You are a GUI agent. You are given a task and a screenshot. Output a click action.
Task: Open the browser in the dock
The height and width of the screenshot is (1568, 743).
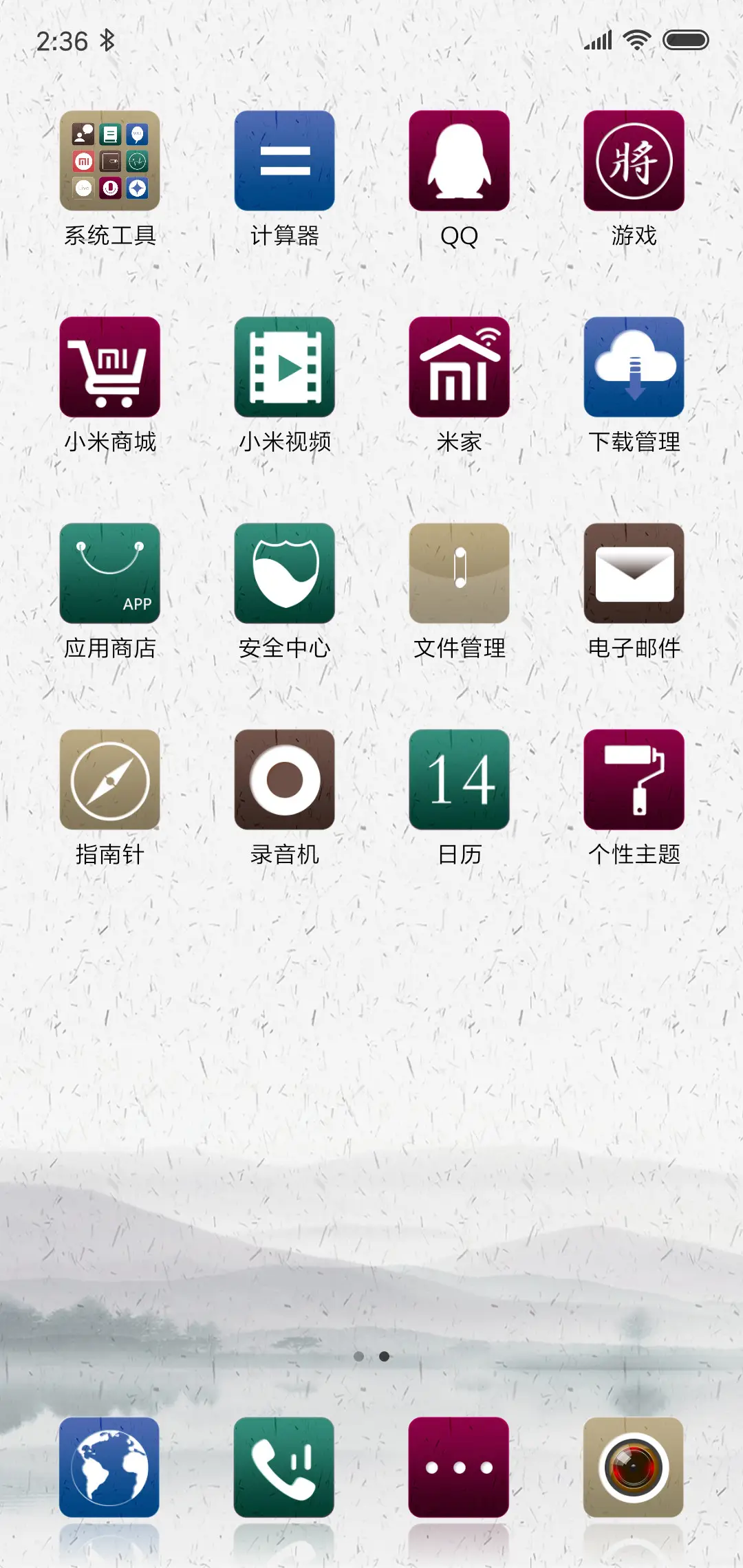[x=109, y=1468]
